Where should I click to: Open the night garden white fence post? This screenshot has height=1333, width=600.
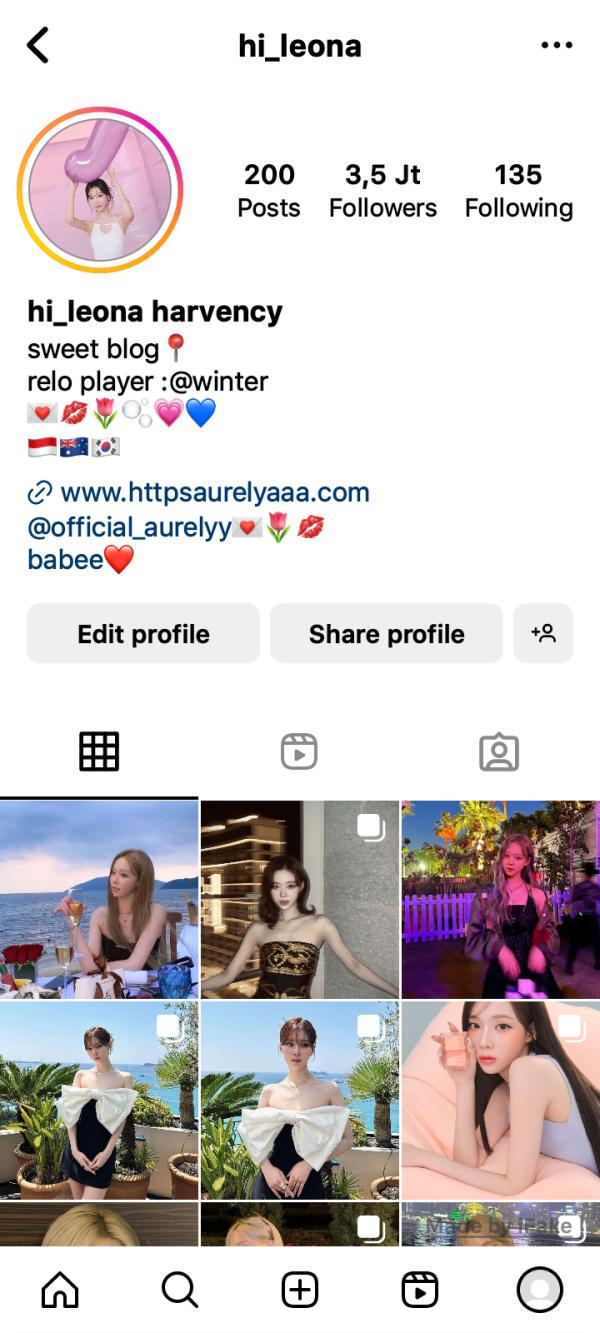click(x=500, y=899)
